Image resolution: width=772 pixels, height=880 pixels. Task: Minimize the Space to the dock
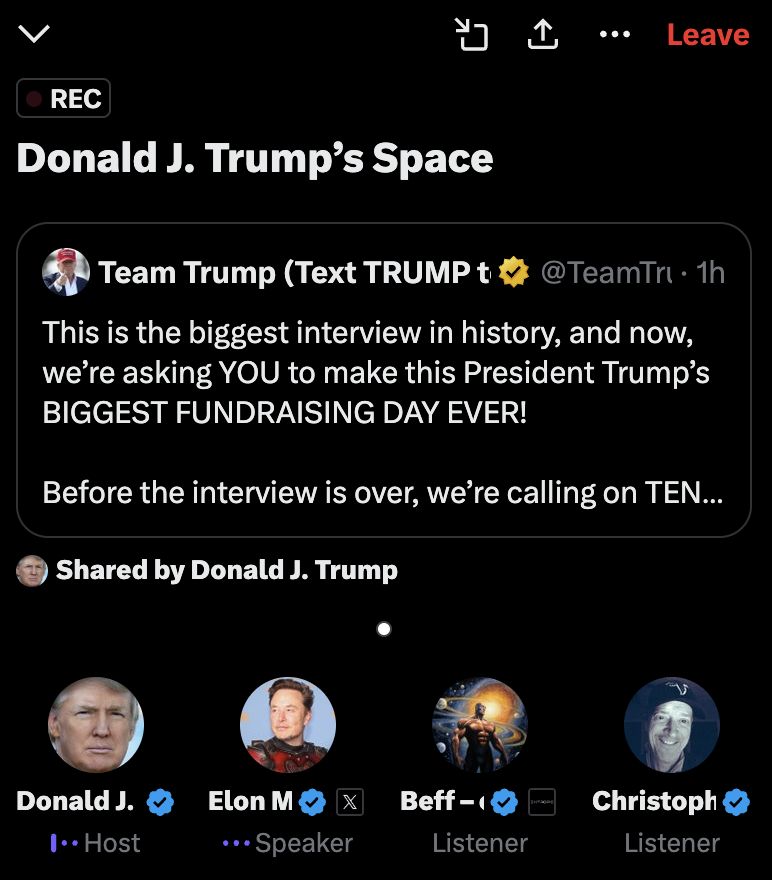coord(472,34)
